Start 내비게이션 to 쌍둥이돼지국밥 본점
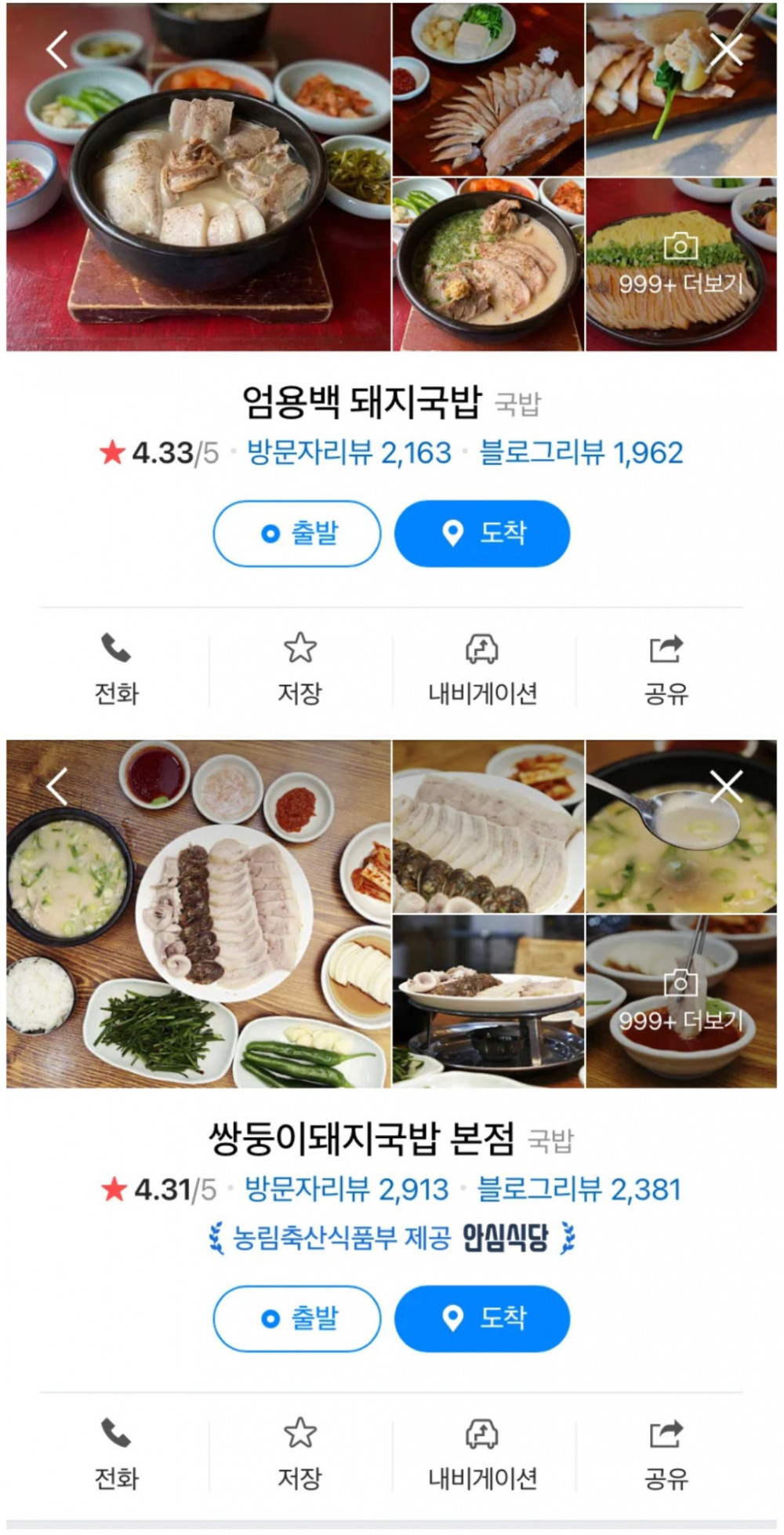The height and width of the screenshot is (1535, 784). coord(482,1454)
